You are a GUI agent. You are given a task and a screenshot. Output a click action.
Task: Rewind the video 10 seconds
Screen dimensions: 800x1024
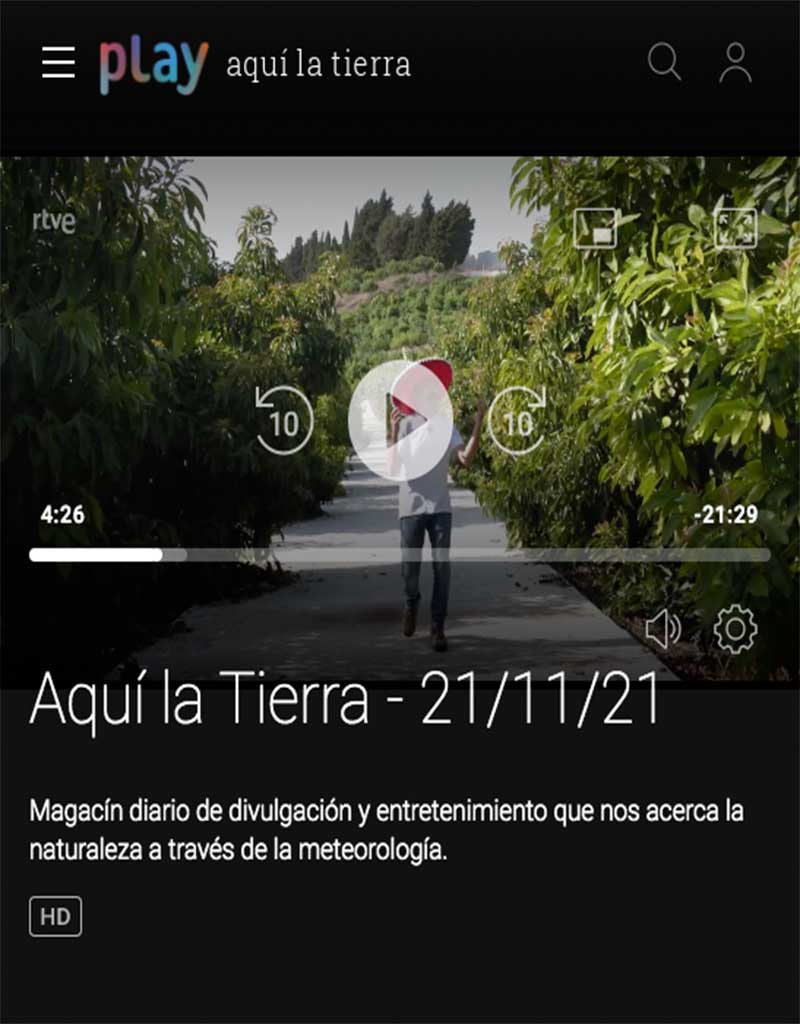click(283, 421)
